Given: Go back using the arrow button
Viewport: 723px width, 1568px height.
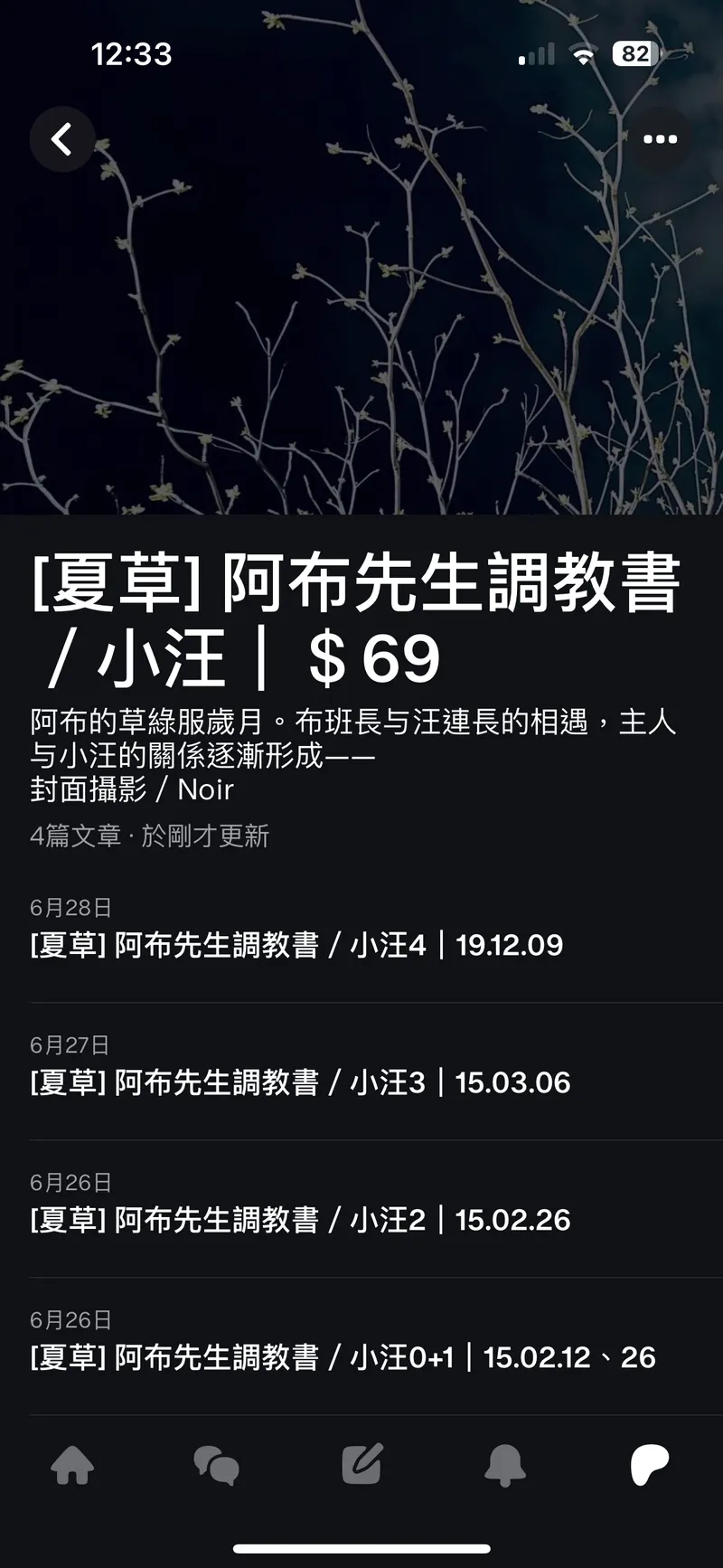Looking at the screenshot, I should coord(61,139).
